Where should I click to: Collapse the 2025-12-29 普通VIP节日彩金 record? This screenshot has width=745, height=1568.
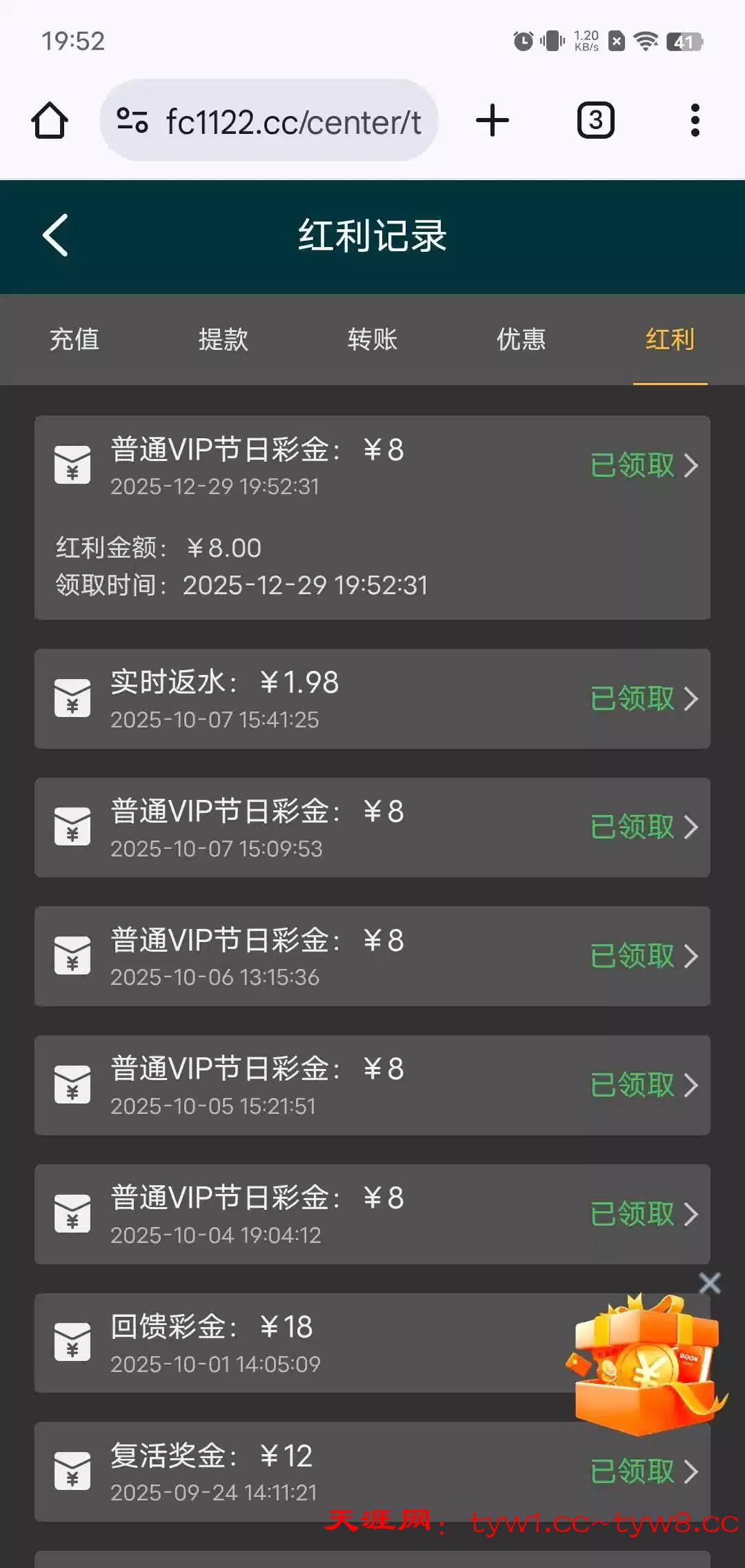click(x=644, y=465)
